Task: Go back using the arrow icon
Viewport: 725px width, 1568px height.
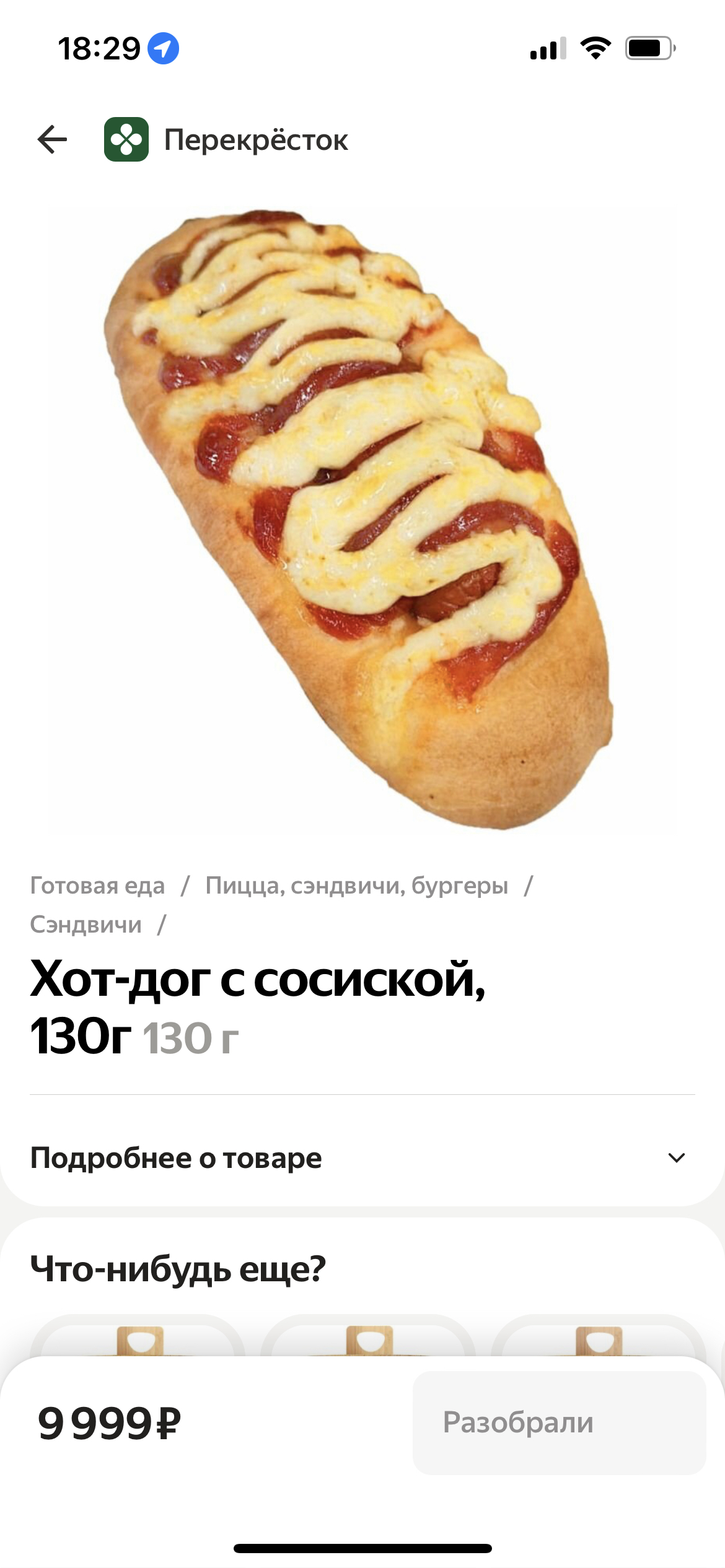Action: point(52,139)
